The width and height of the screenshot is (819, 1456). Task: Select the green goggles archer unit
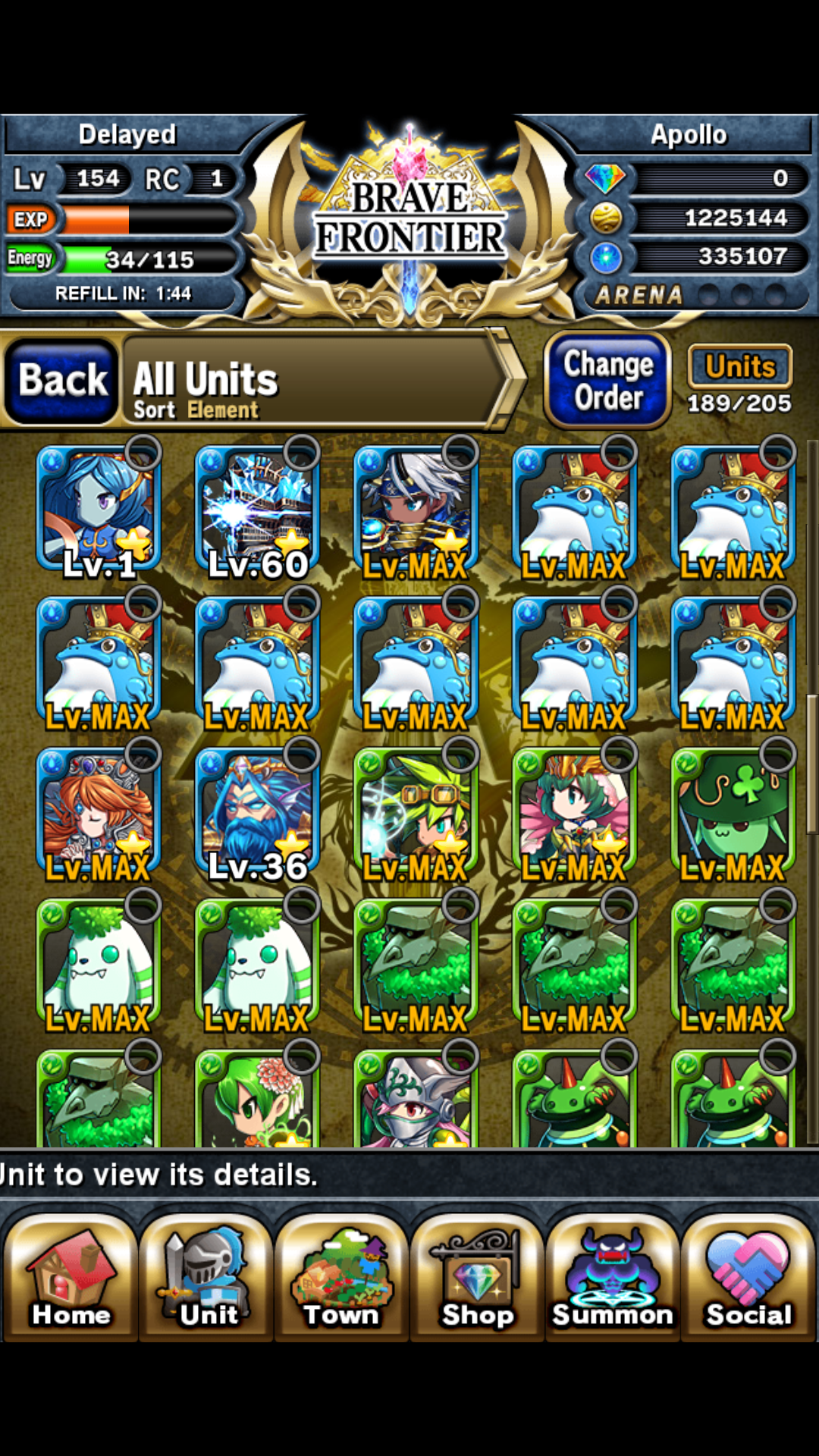coord(416,811)
